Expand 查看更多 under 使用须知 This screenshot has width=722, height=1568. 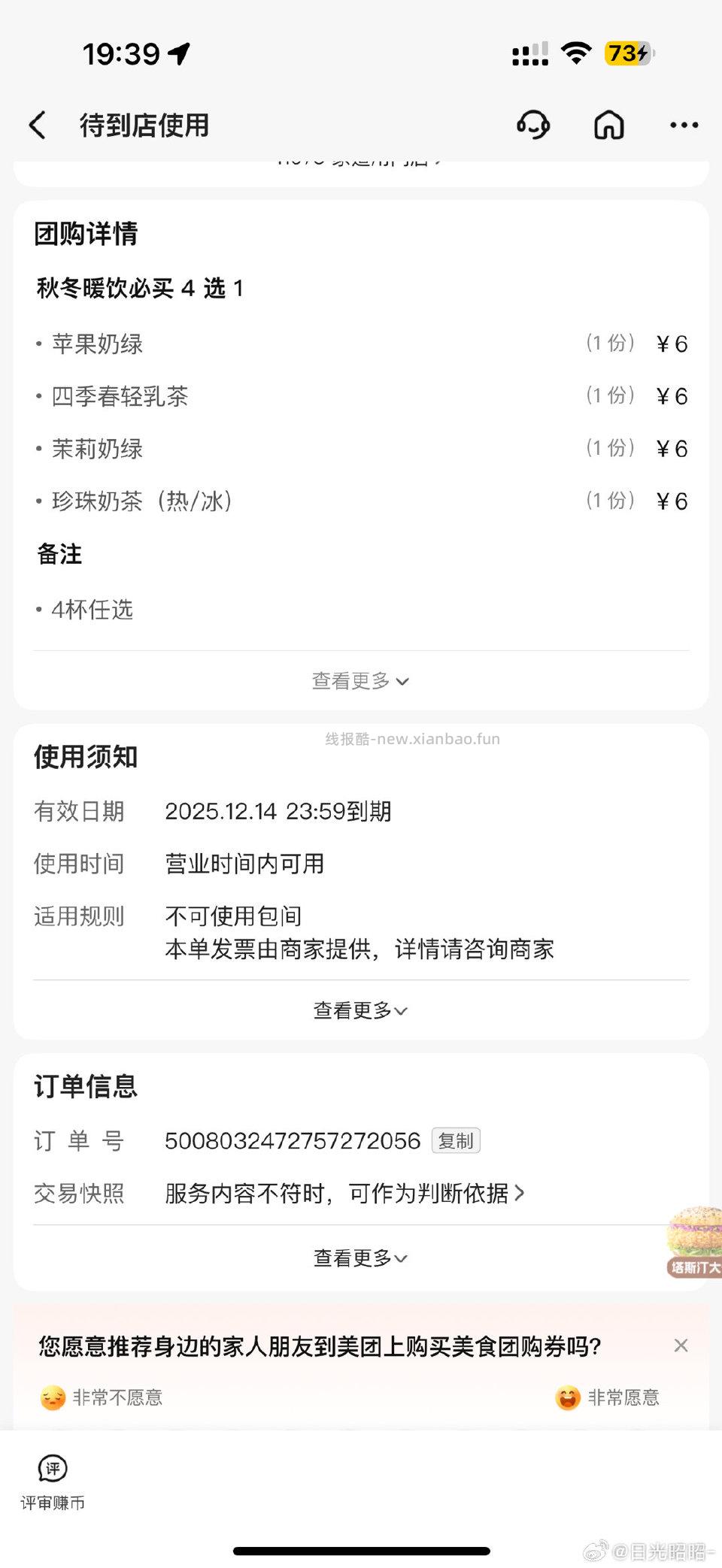coord(360,1010)
